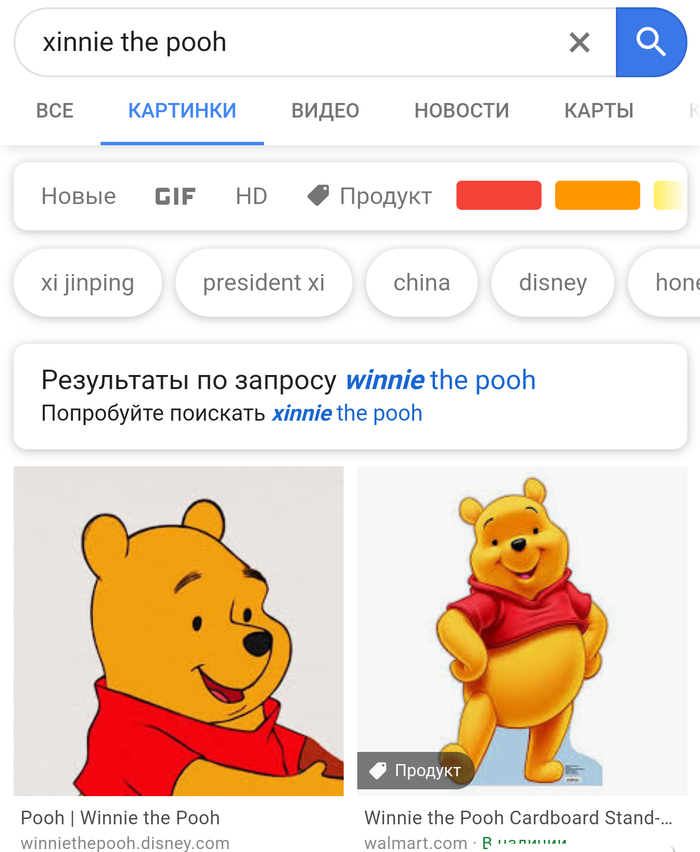Filter results to GIF images
The width and height of the screenshot is (700, 852).
point(175,196)
